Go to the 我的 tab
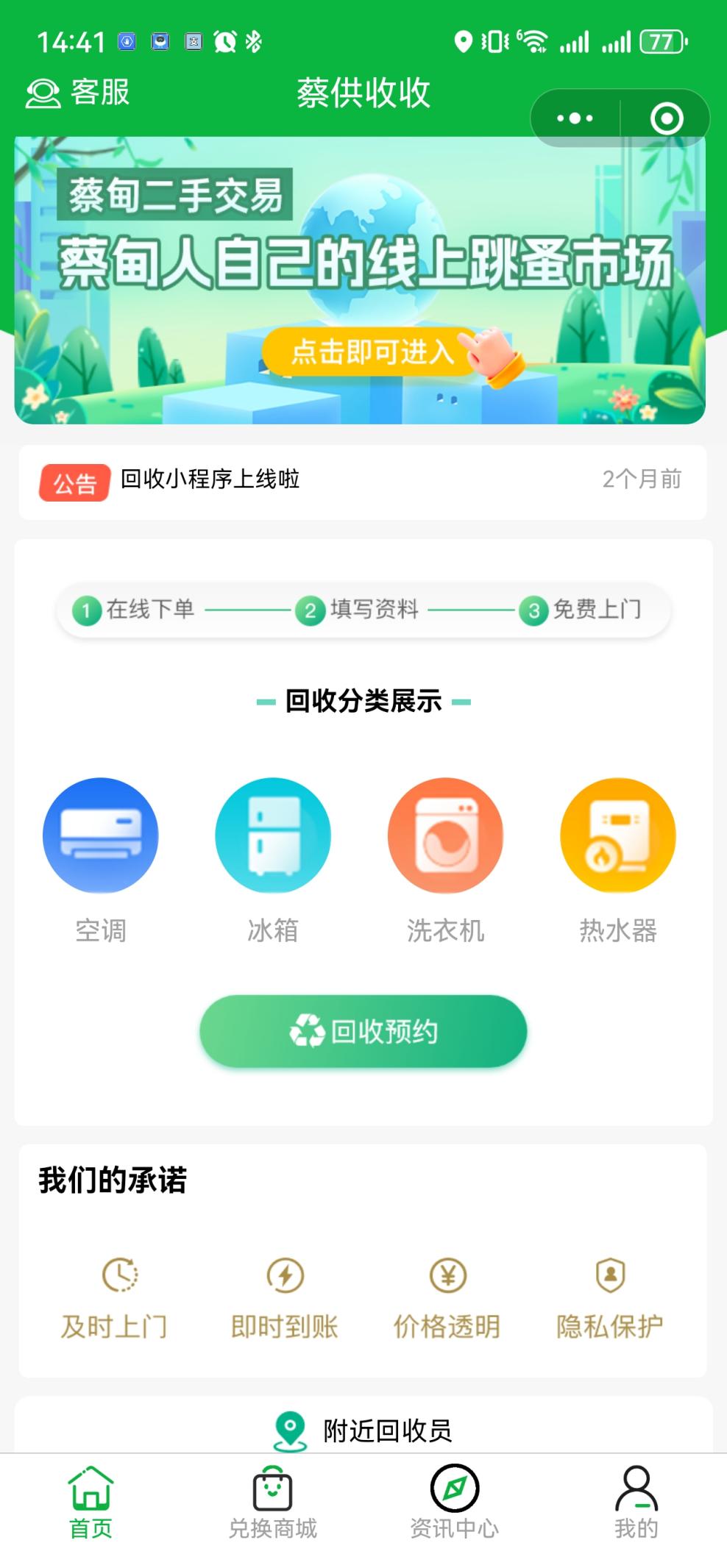The width and height of the screenshot is (727, 1568). pos(636,1504)
